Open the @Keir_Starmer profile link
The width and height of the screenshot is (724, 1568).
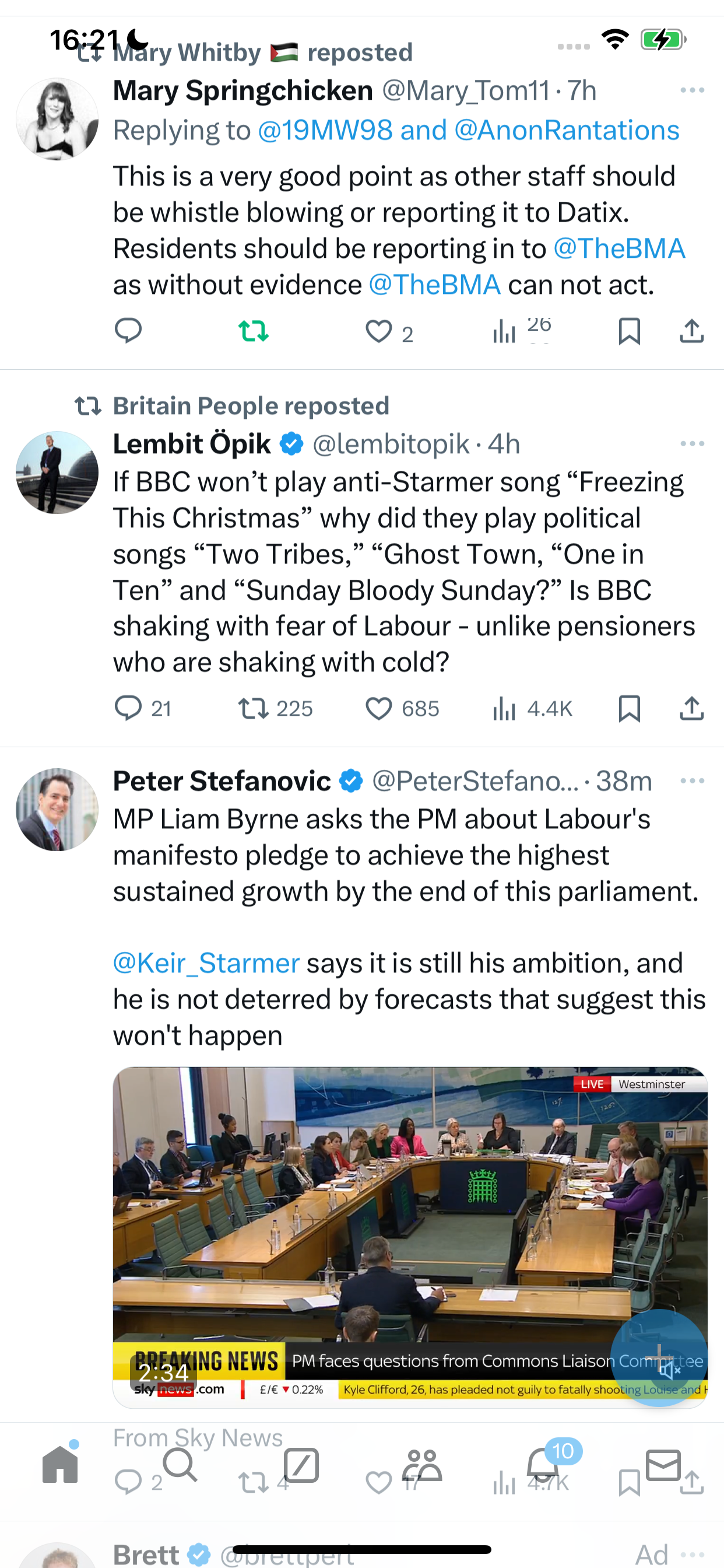(x=206, y=963)
